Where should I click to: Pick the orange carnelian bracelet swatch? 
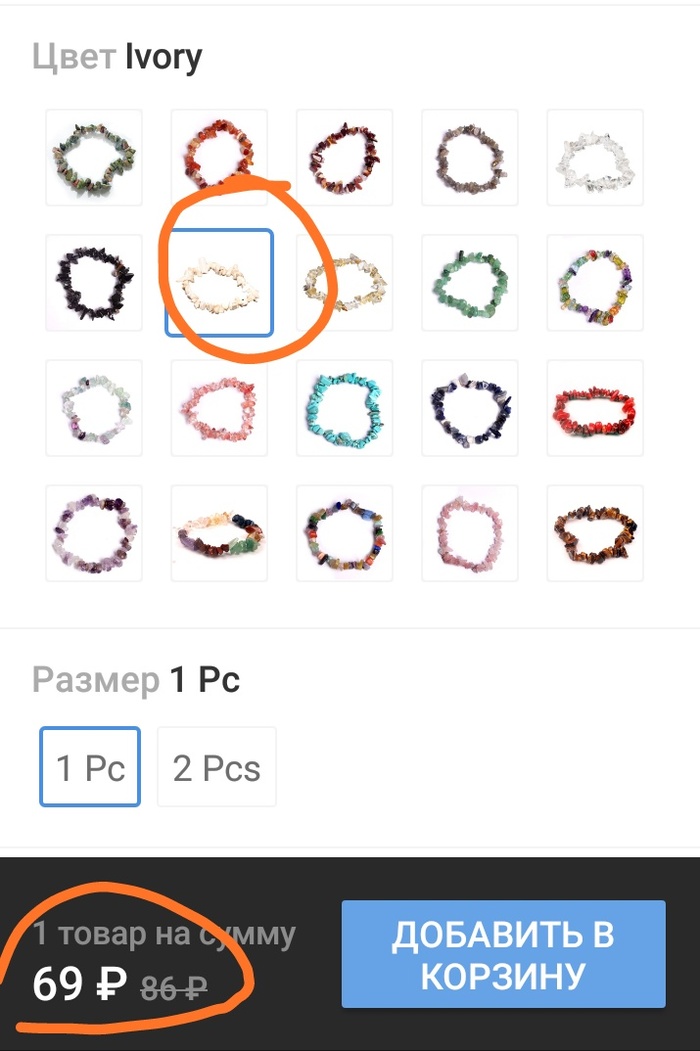[x=219, y=158]
